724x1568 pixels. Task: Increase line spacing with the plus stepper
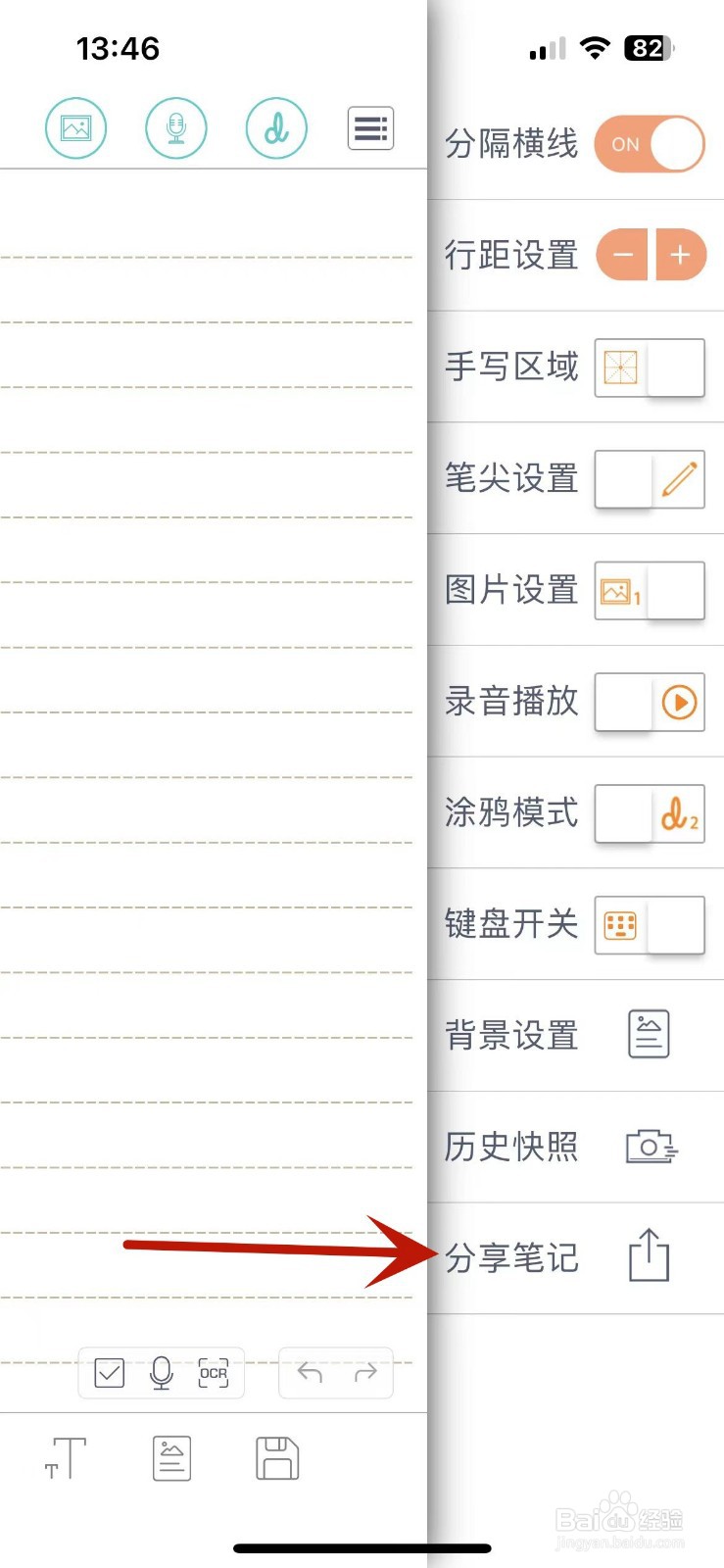[x=680, y=255]
